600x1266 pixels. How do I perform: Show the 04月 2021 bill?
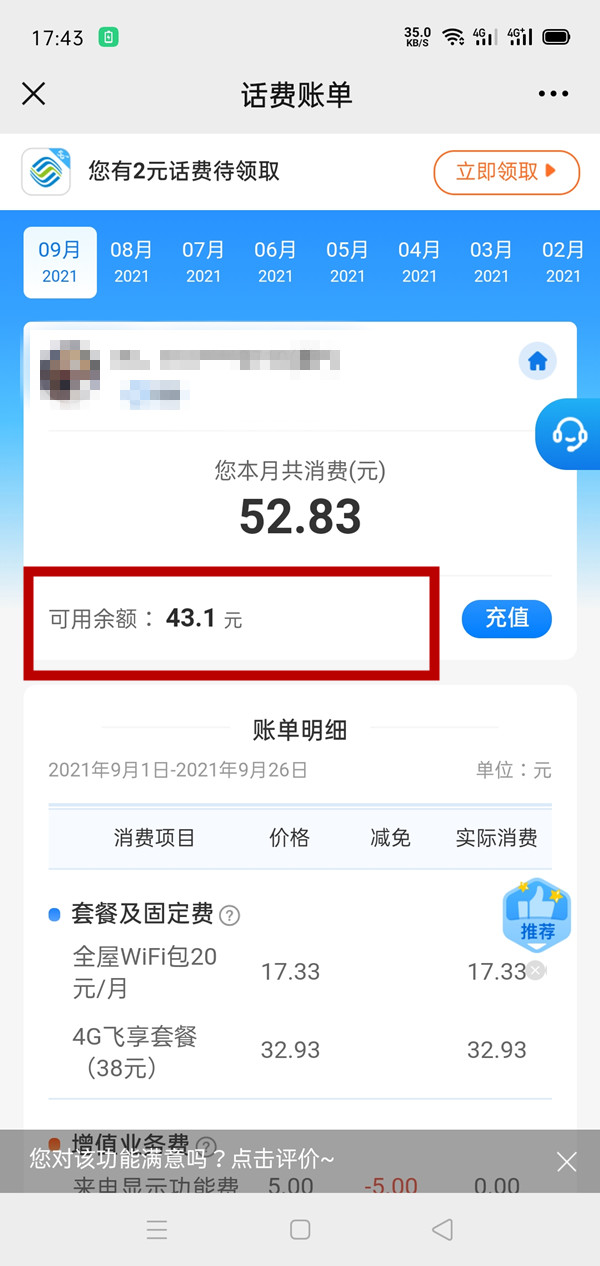(419, 262)
